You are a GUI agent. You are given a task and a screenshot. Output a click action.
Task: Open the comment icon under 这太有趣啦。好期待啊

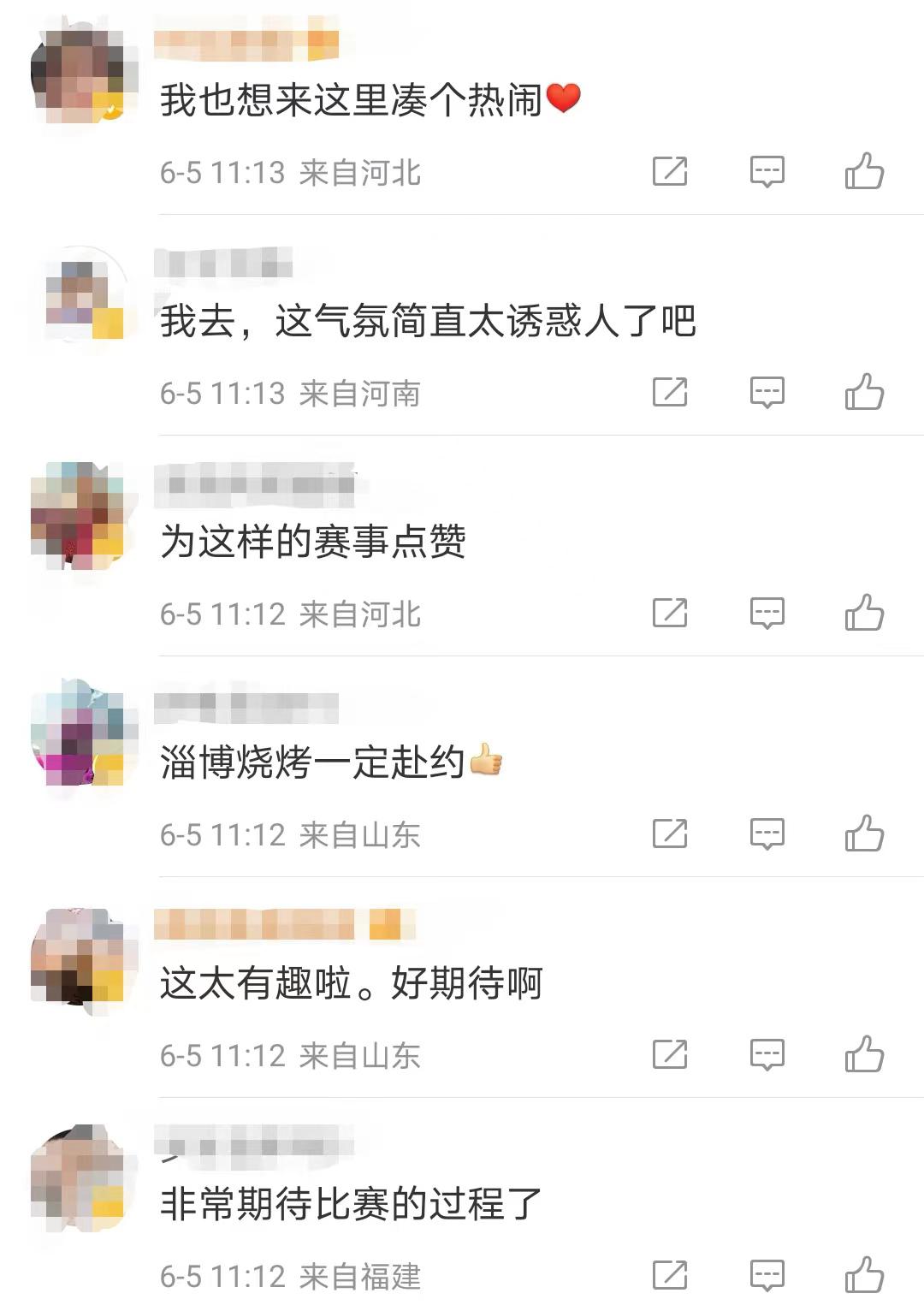(766, 1054)
